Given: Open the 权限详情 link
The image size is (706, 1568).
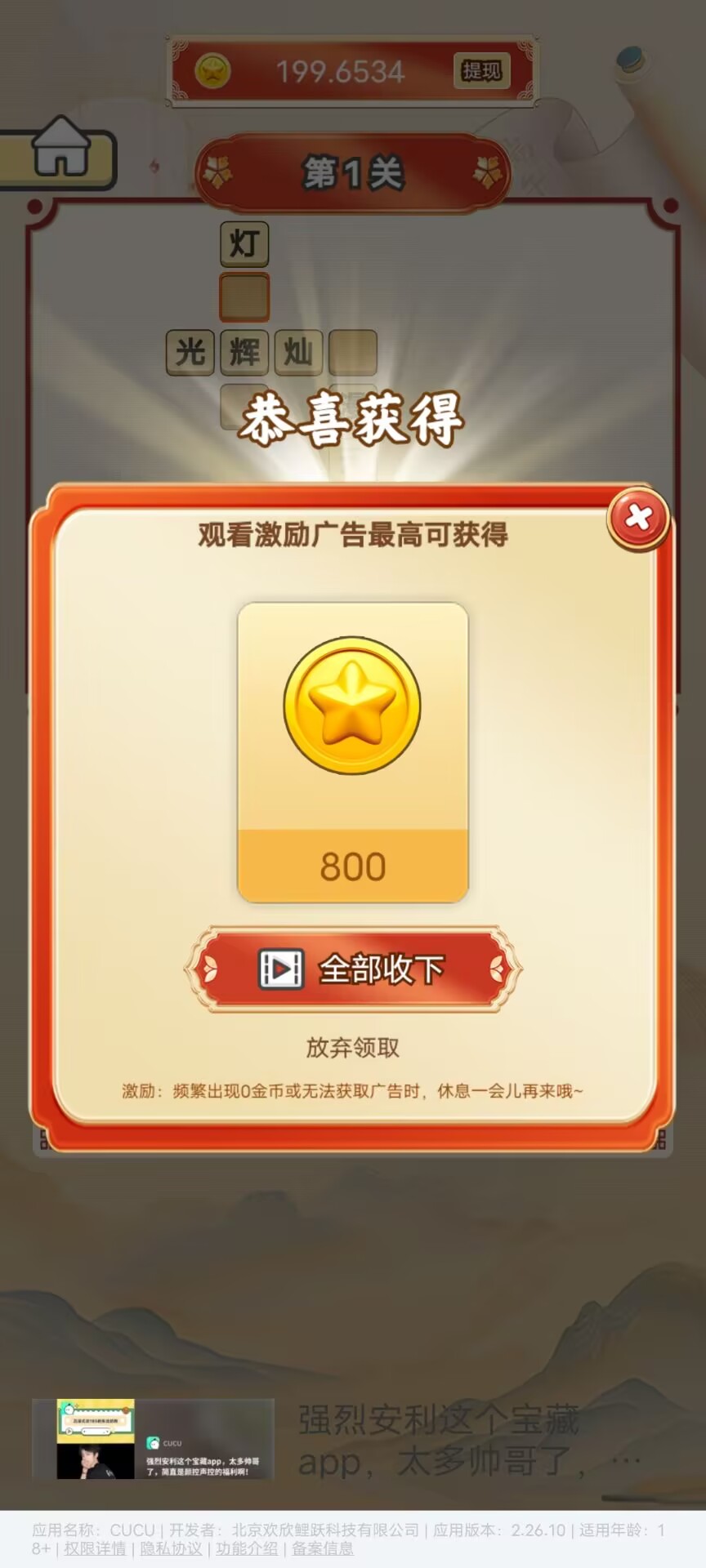Looking at the screenshot, I should click(95, 1549).
